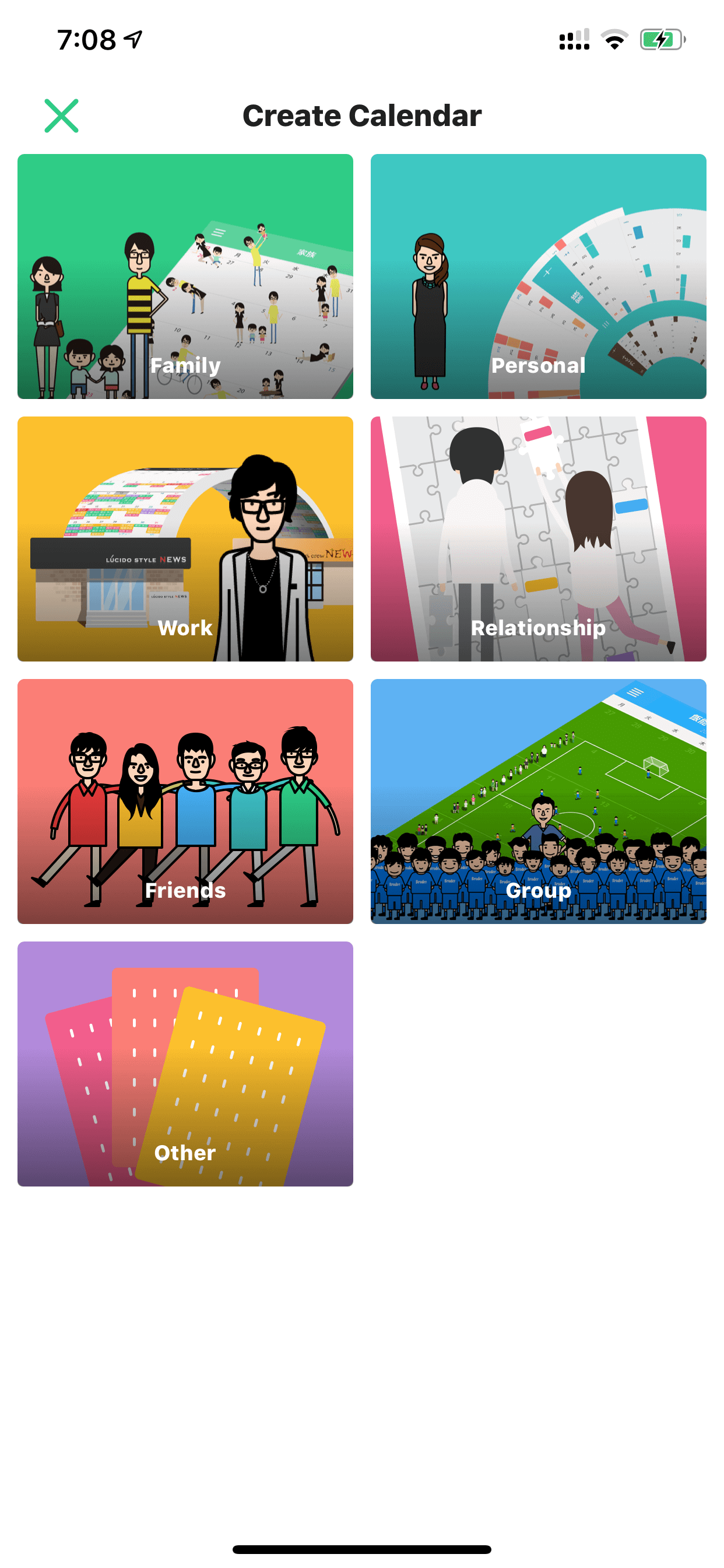Image resolution: width=724 pixels, height=1568 pixels.
Task: Choose the Personal calendar card
Action: 539,276
